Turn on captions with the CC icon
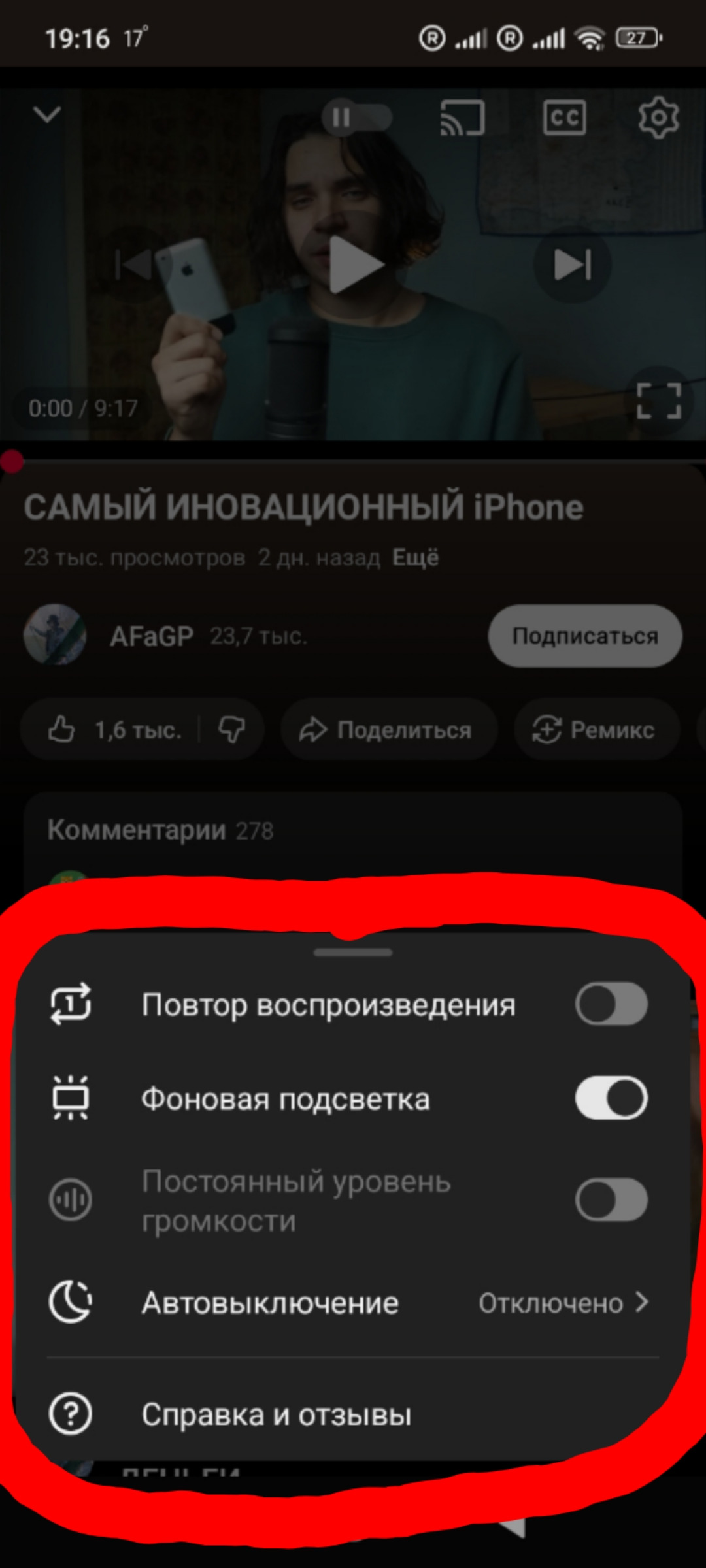 point(564,118)
